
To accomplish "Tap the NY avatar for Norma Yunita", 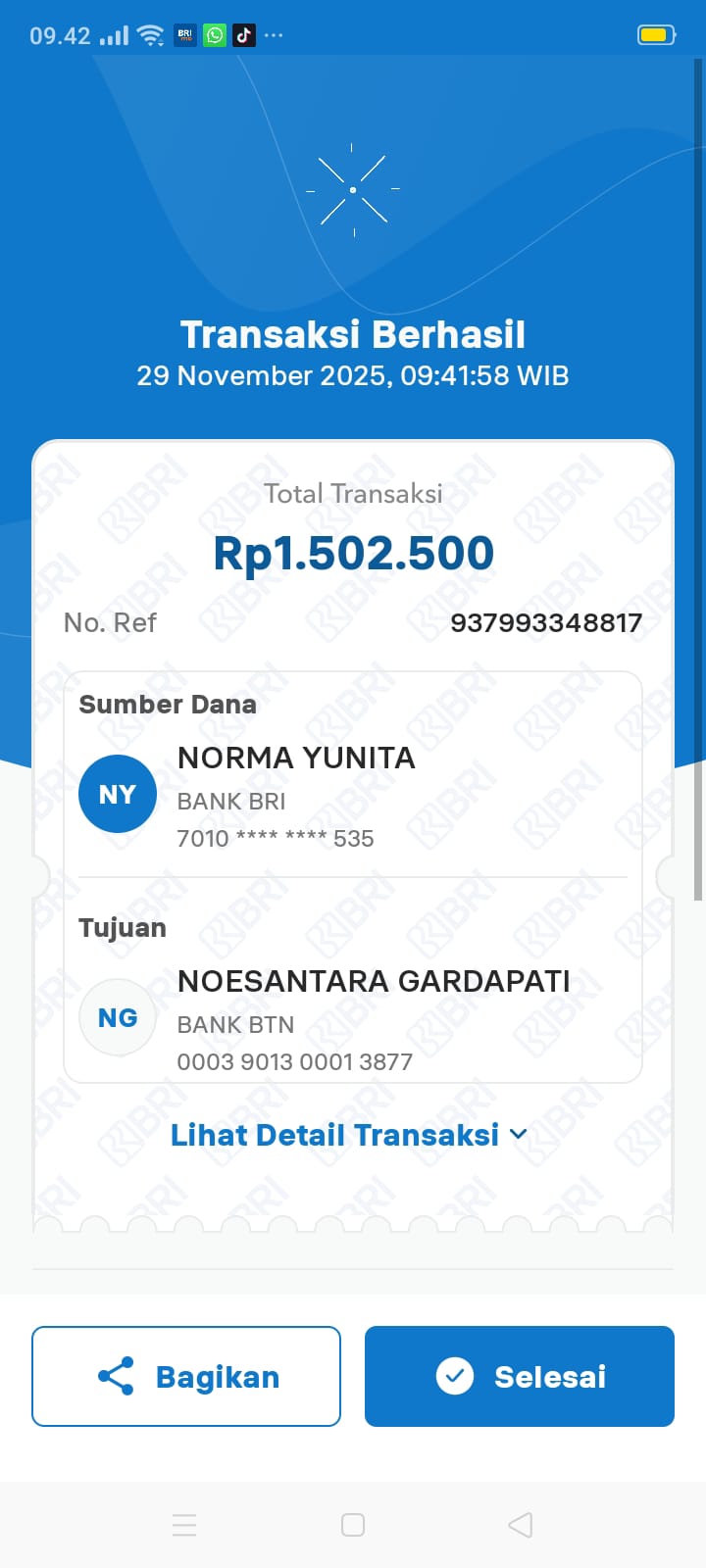I will (x=118, y=794).
